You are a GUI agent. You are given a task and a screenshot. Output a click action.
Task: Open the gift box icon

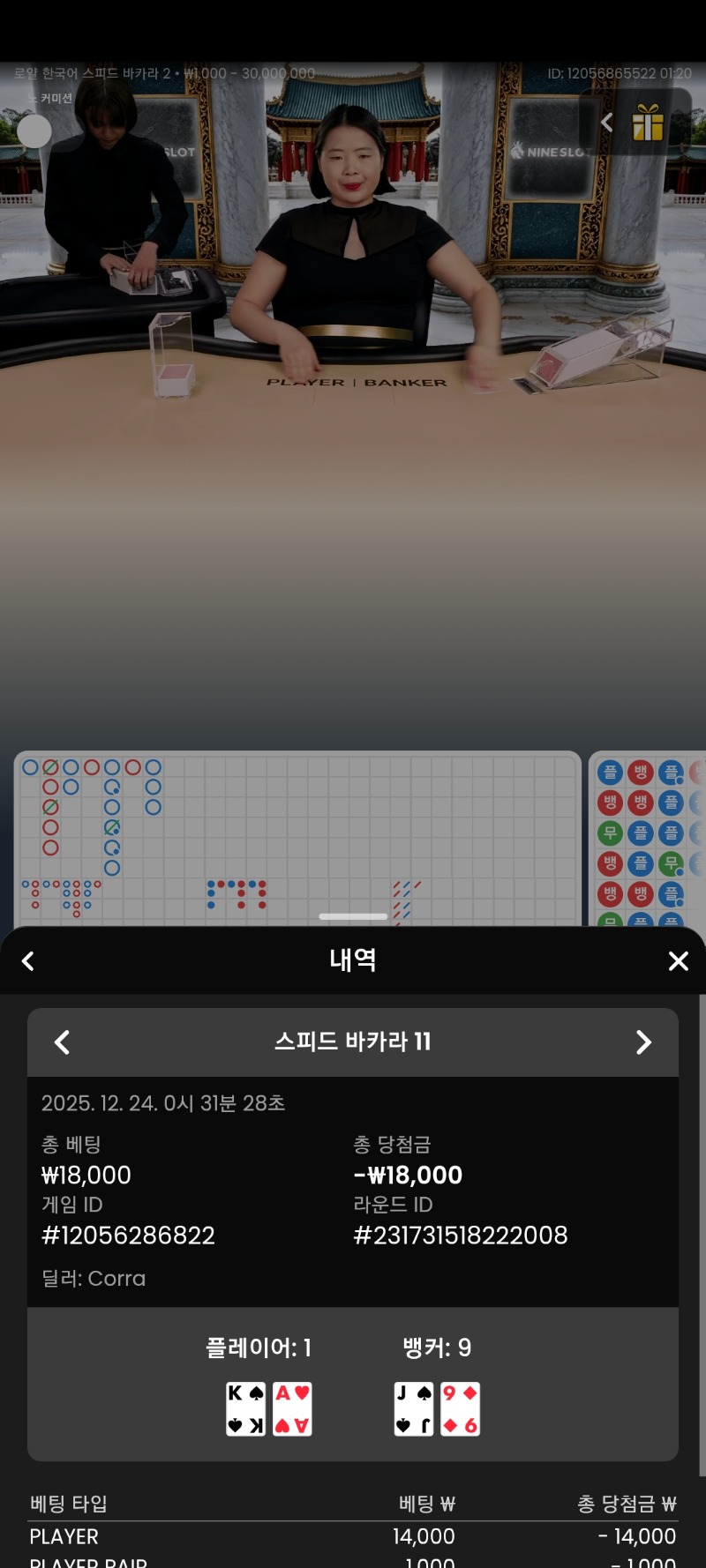[648, 123]
